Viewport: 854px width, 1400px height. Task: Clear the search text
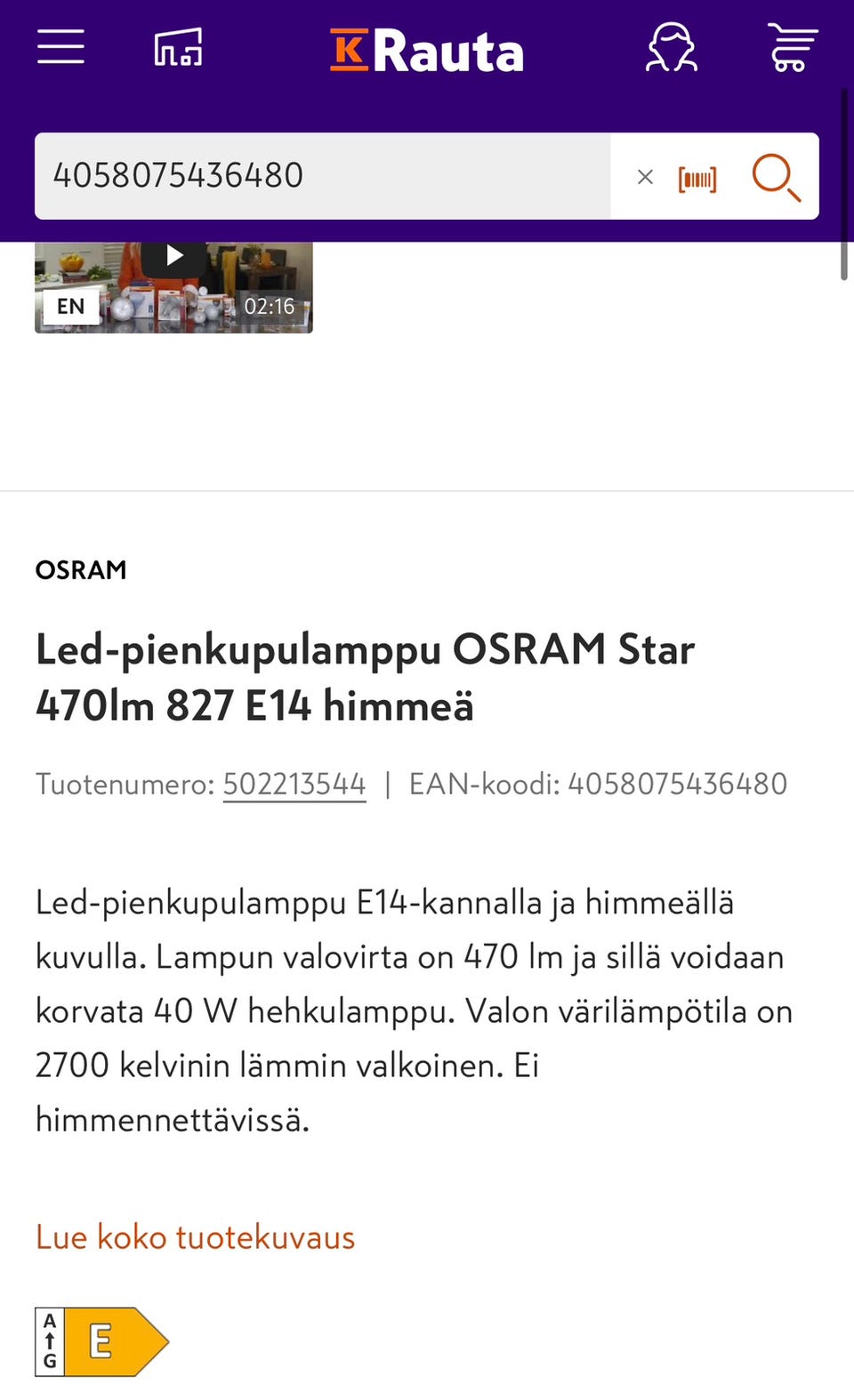click(x=645, y=177)
